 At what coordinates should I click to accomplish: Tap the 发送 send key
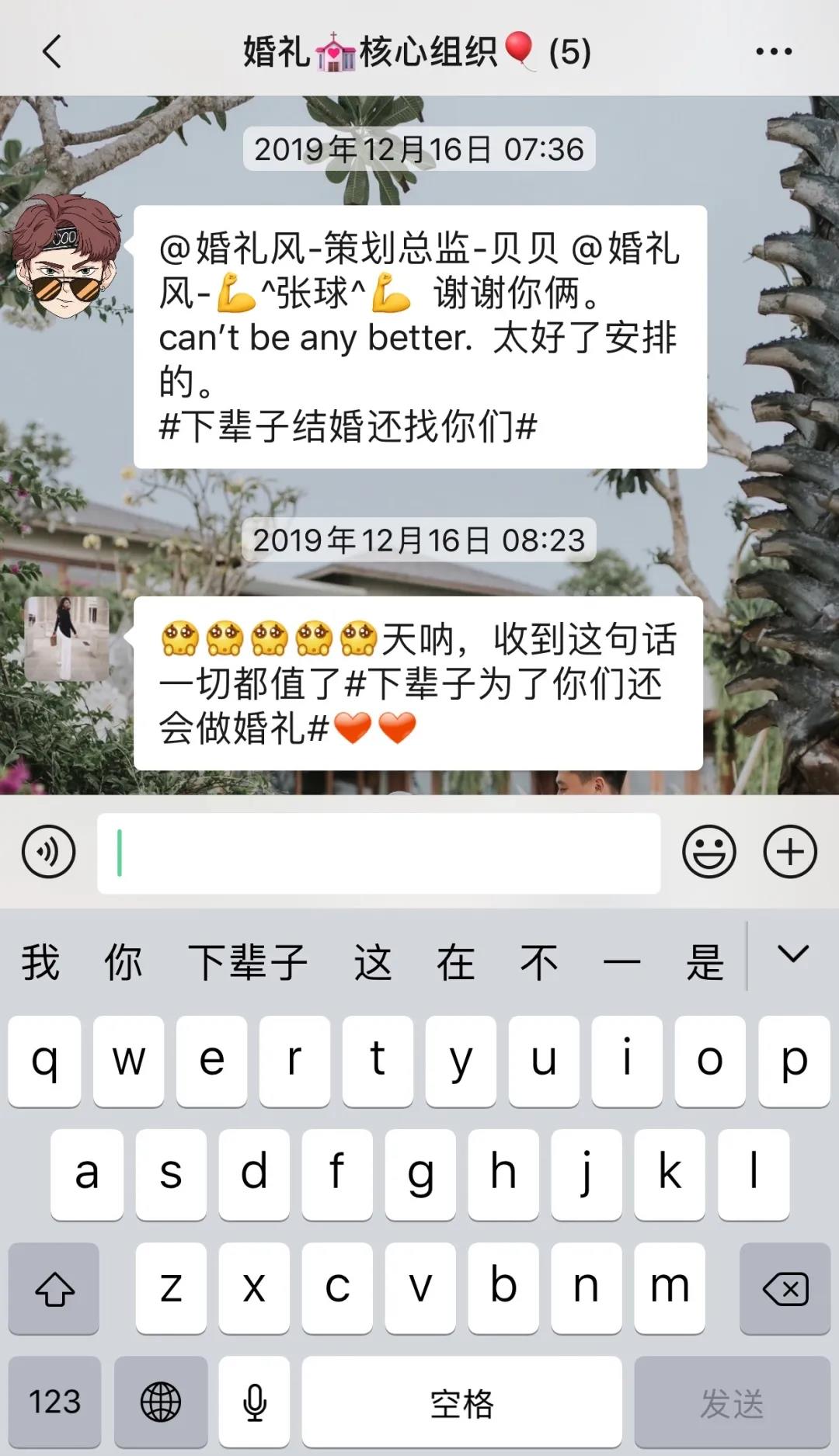point(732,1402)
